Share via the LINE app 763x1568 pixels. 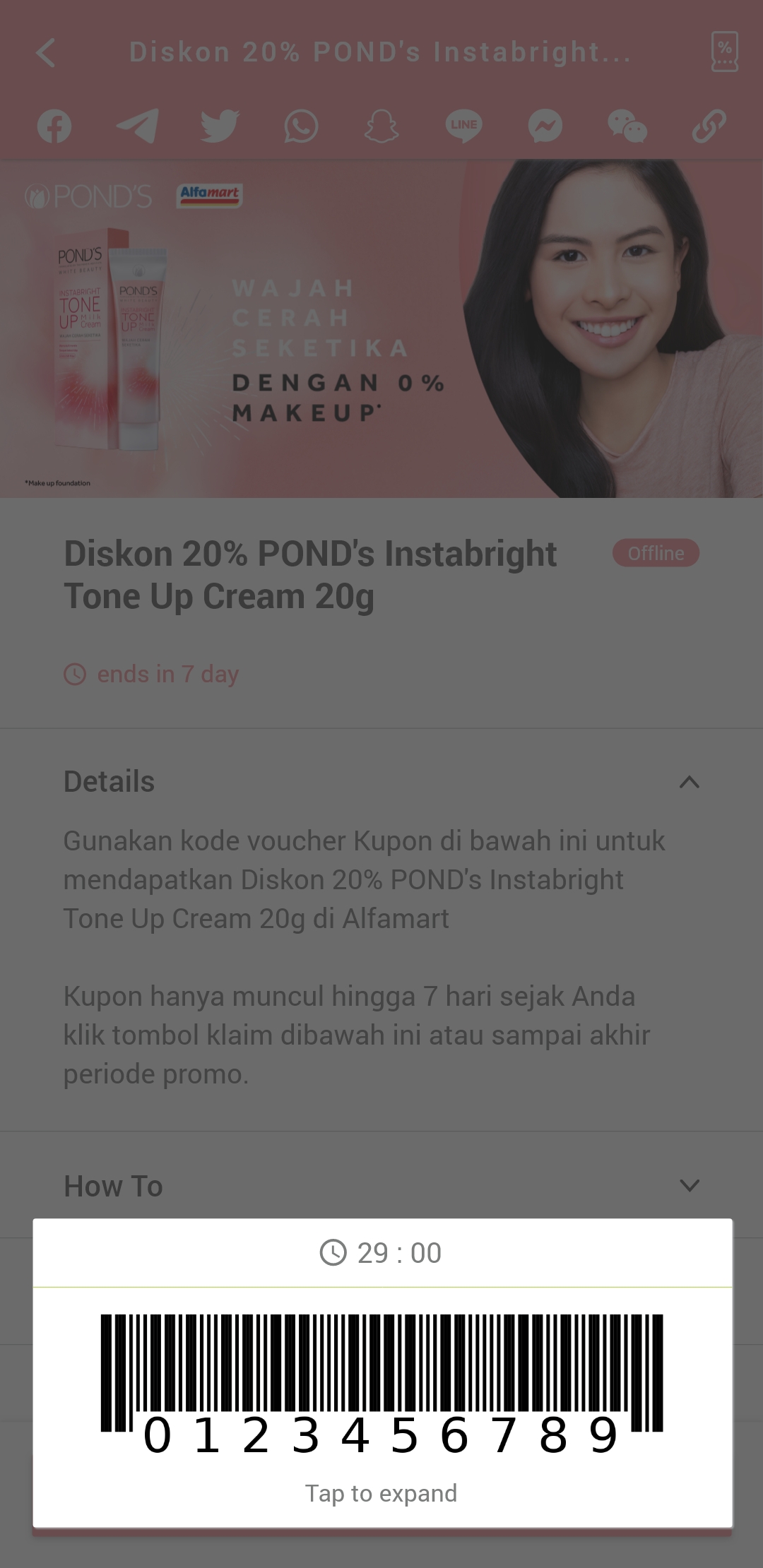pyautogui.click(x=463, y=126)
